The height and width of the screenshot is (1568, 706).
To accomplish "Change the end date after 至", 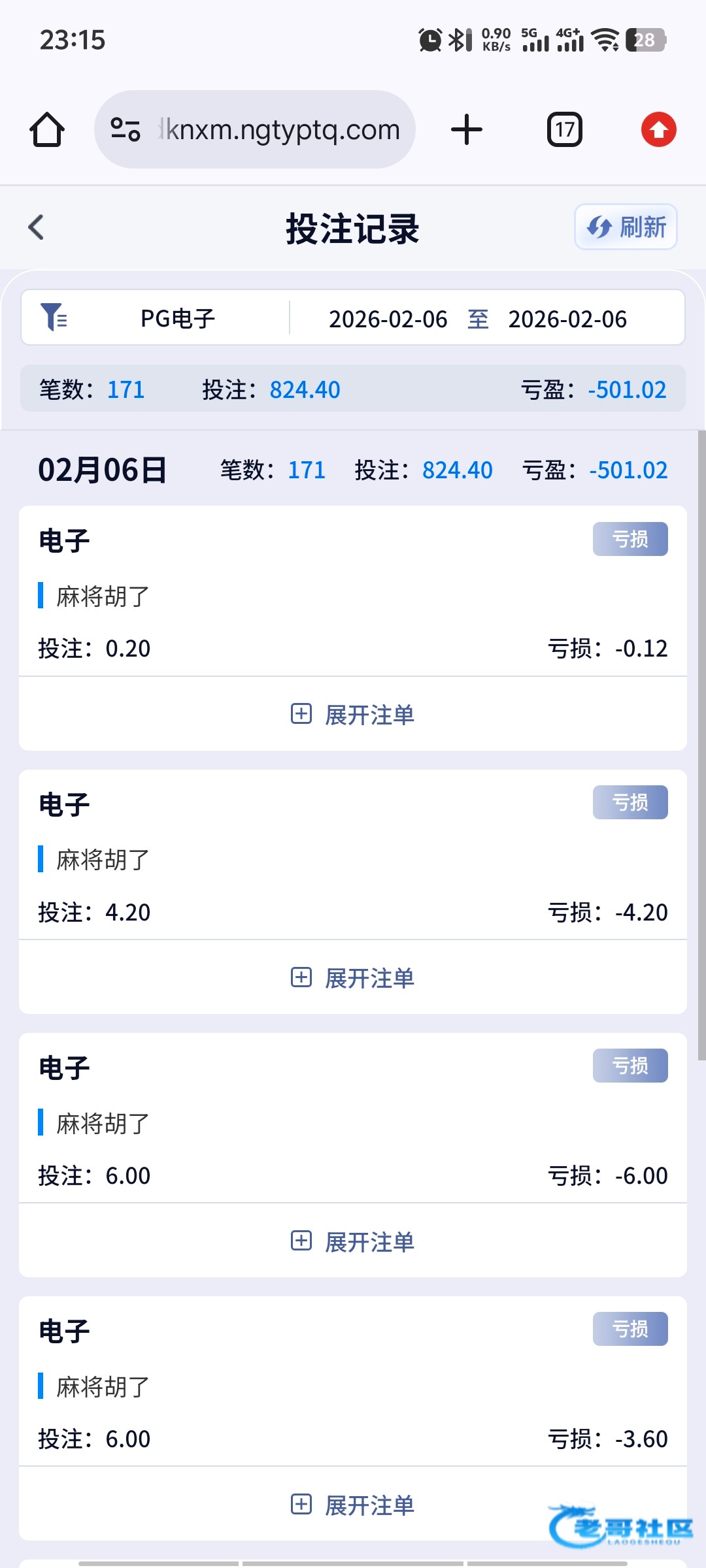I will pos(567,319).
